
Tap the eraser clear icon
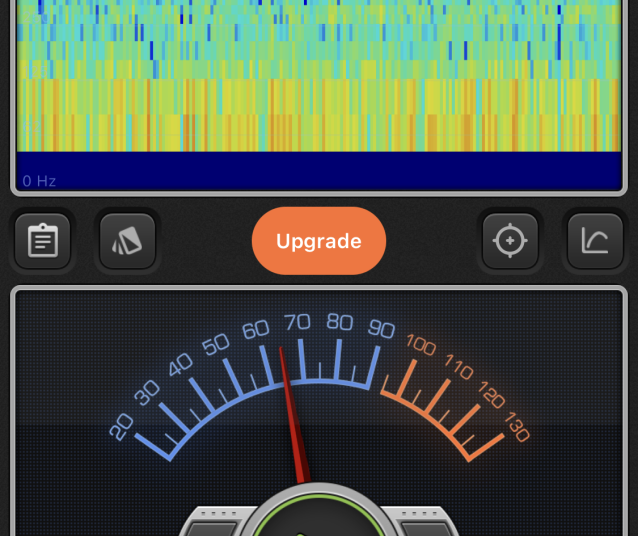[127, 241]
